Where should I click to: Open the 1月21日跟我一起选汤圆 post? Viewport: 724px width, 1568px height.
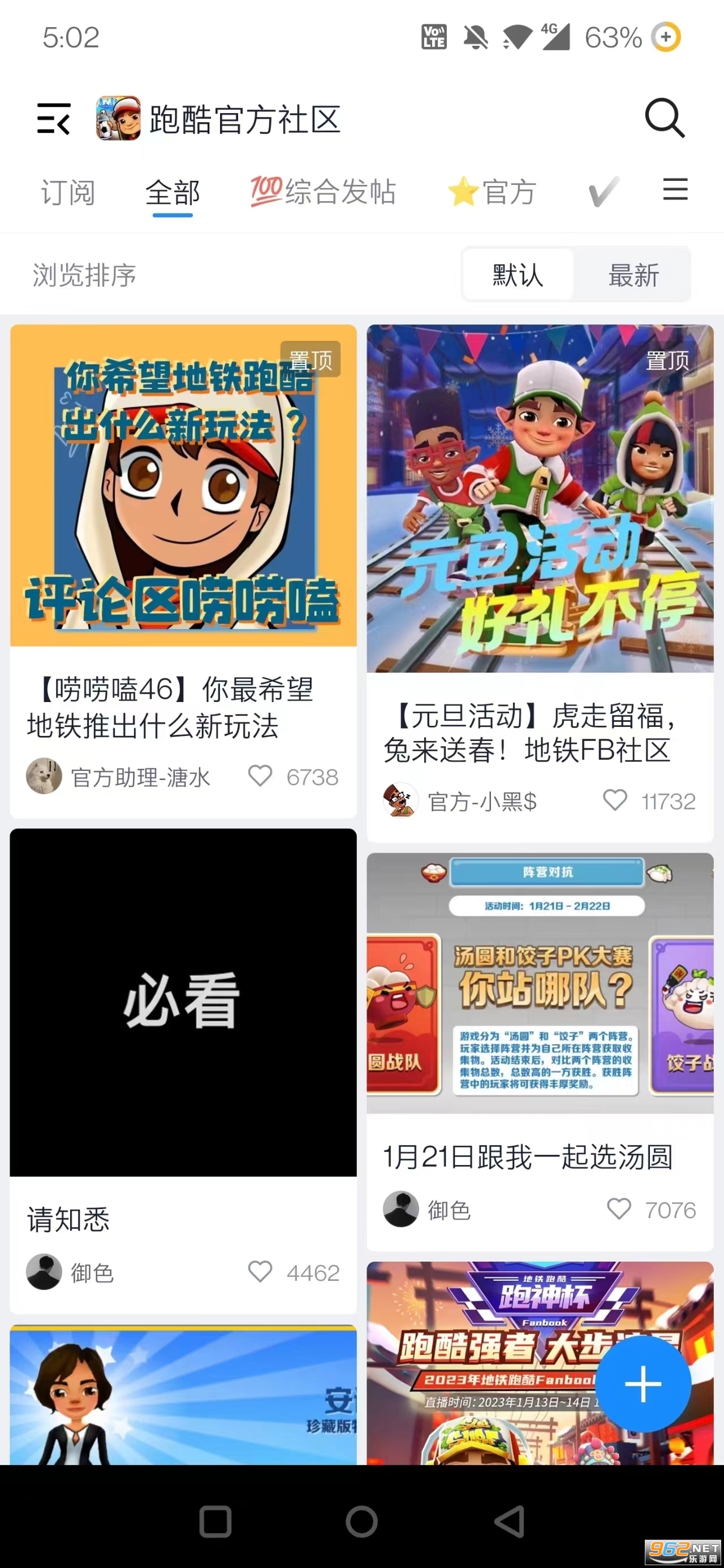pos(527,1156)
